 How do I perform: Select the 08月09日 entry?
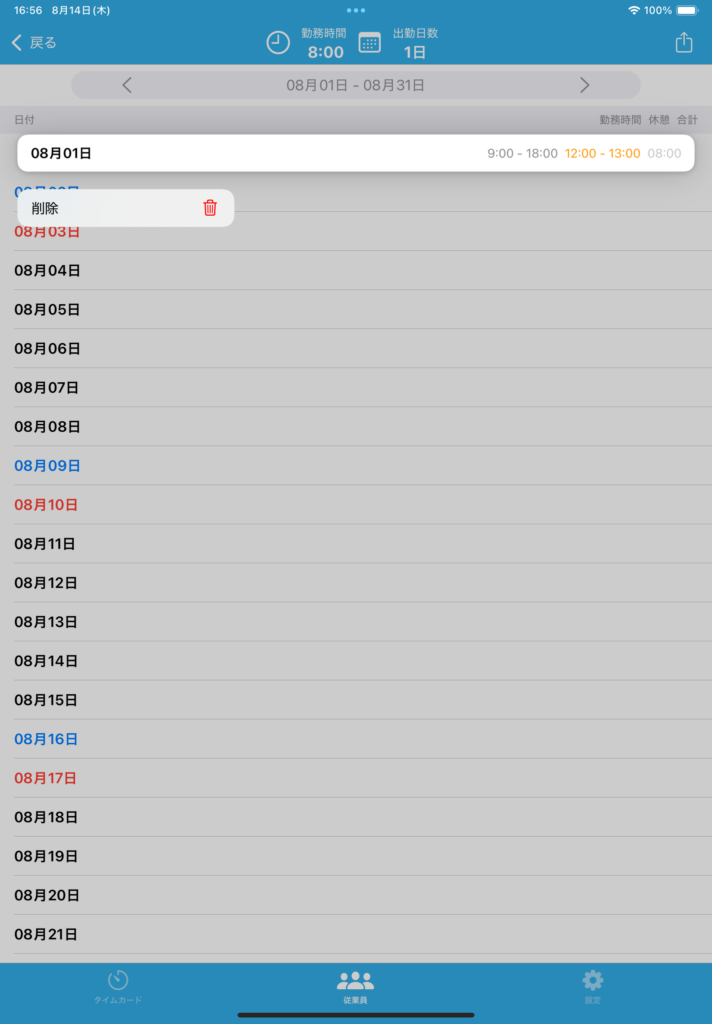[355, 466]
